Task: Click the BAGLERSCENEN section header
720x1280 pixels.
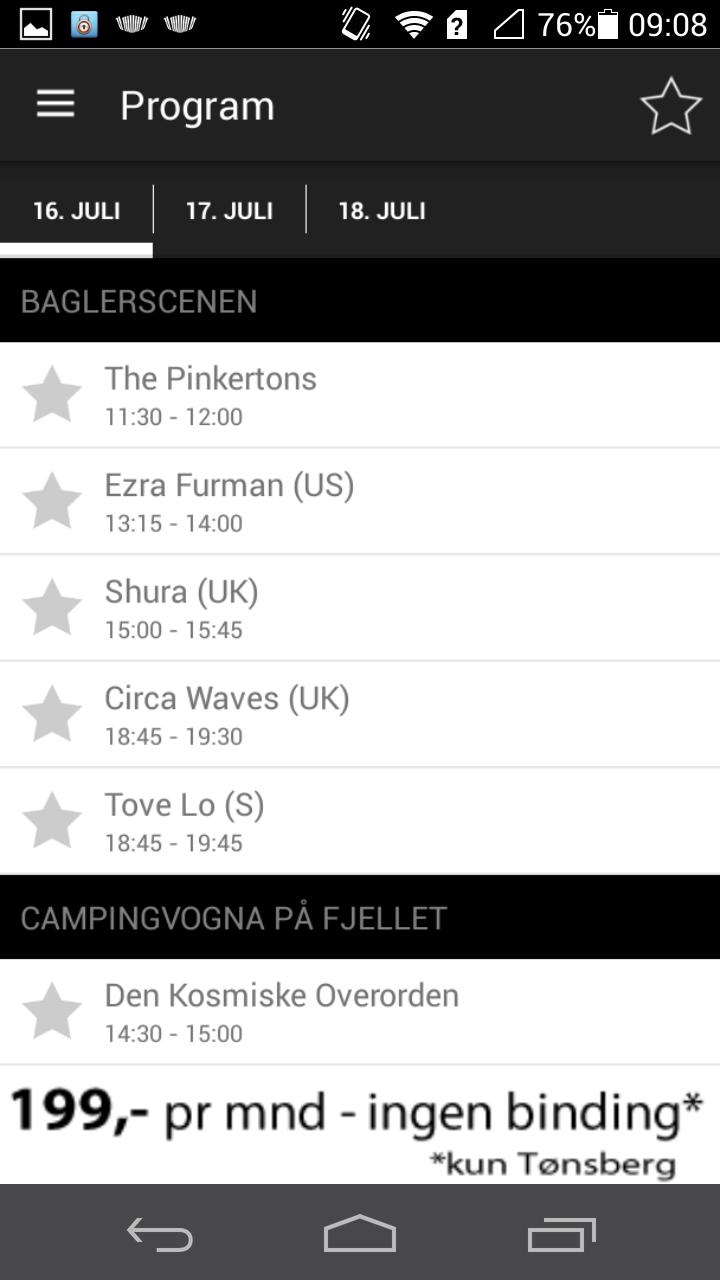Action: click(x=360, y=300)
